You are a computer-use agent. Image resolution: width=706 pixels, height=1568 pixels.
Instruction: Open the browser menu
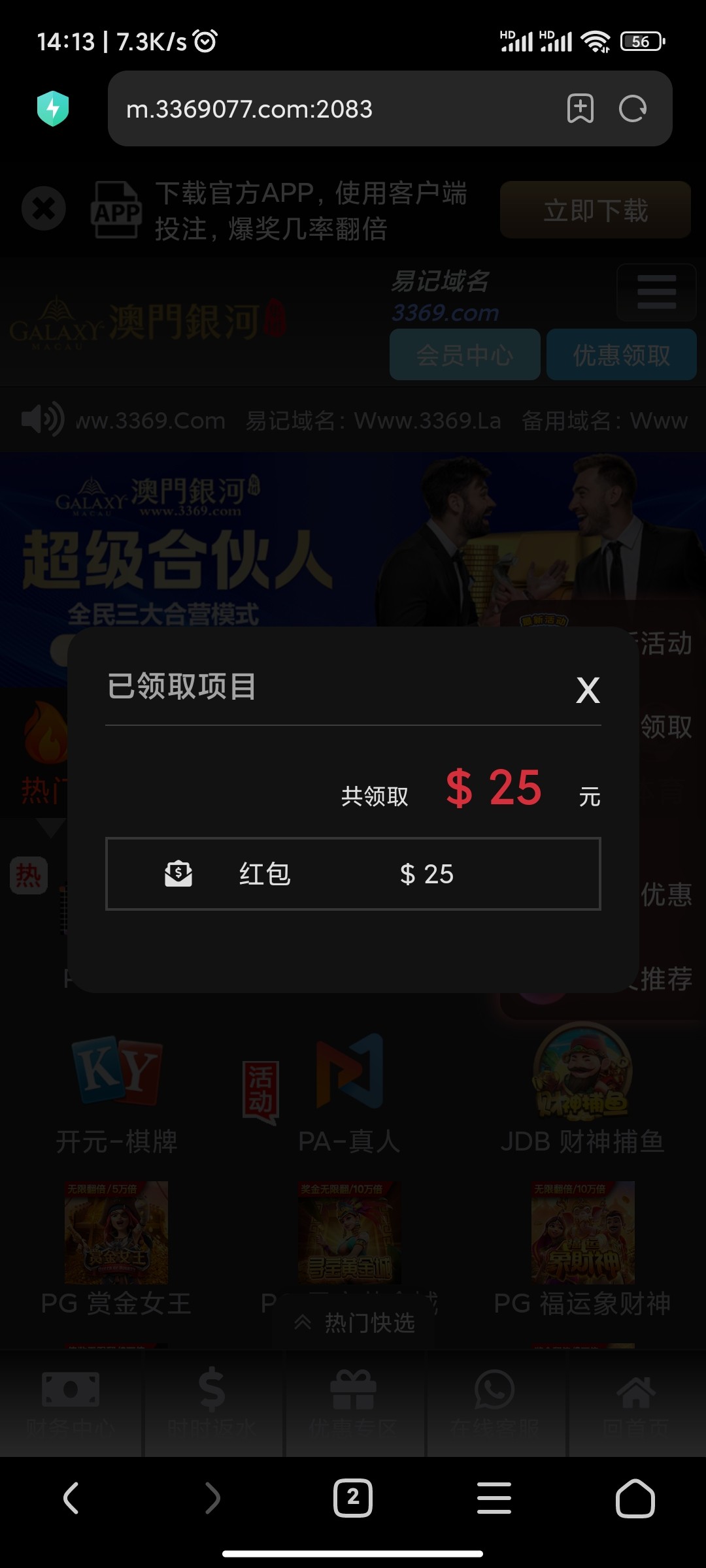(x=494, y=1497)
